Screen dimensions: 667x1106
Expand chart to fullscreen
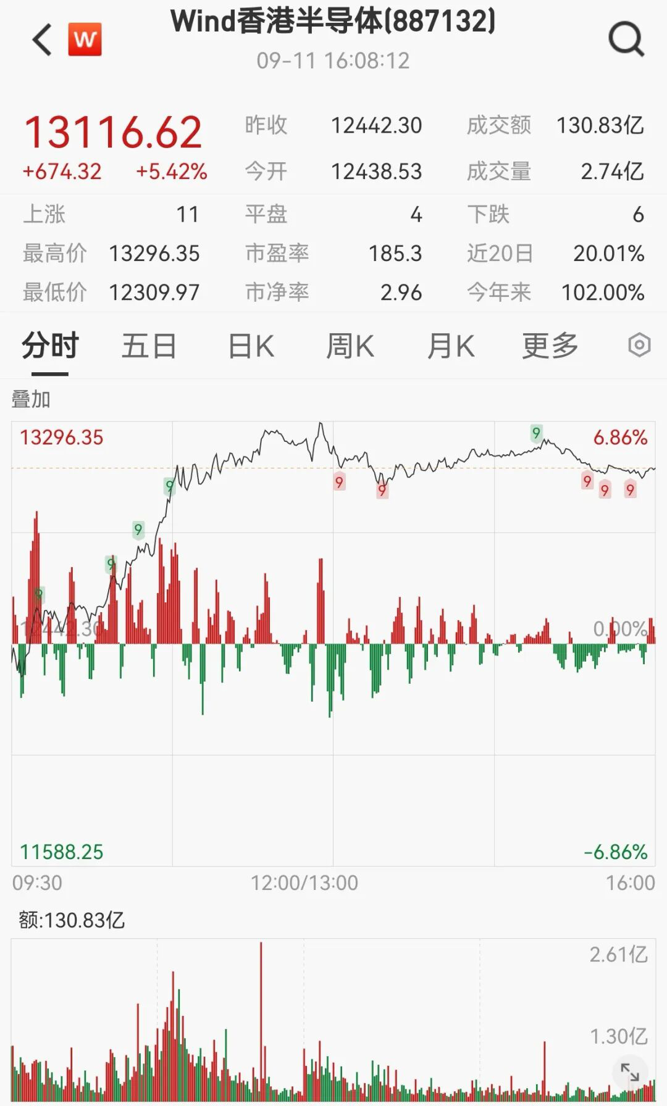(x=630, y=1074)
